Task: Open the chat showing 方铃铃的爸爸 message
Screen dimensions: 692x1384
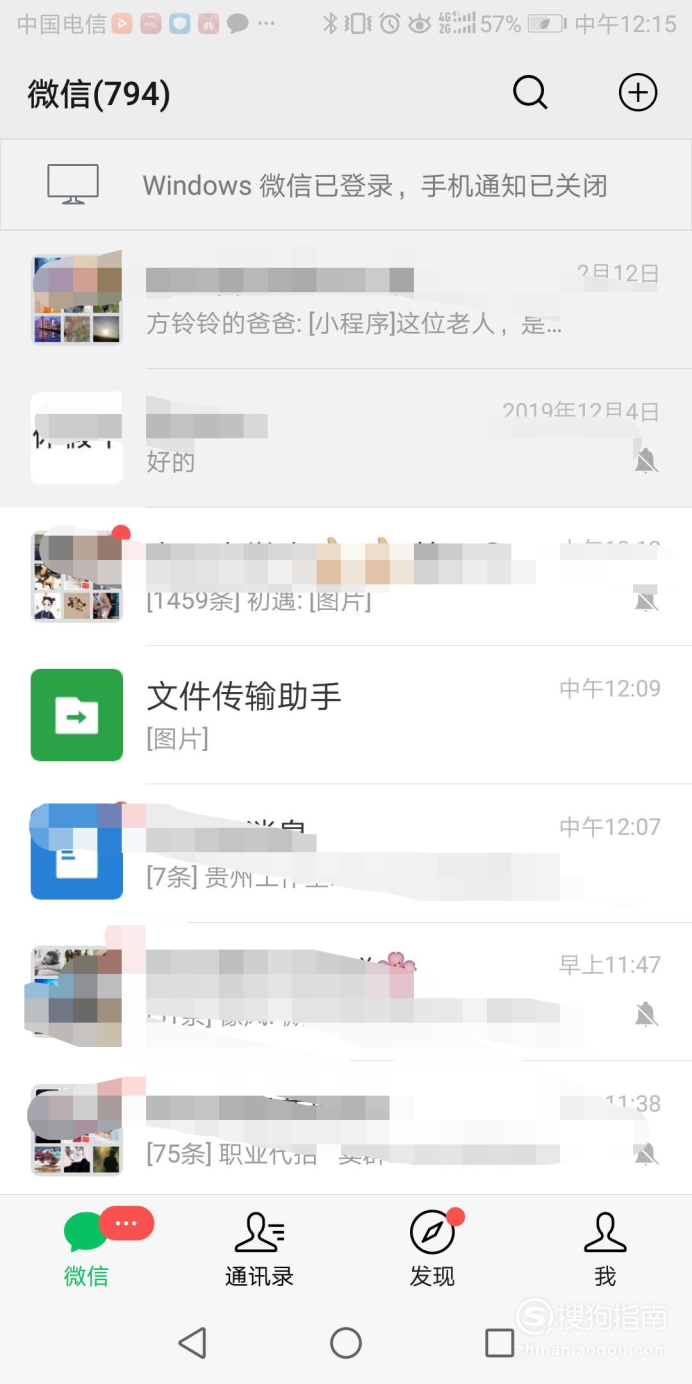Action: pos(346,299)
